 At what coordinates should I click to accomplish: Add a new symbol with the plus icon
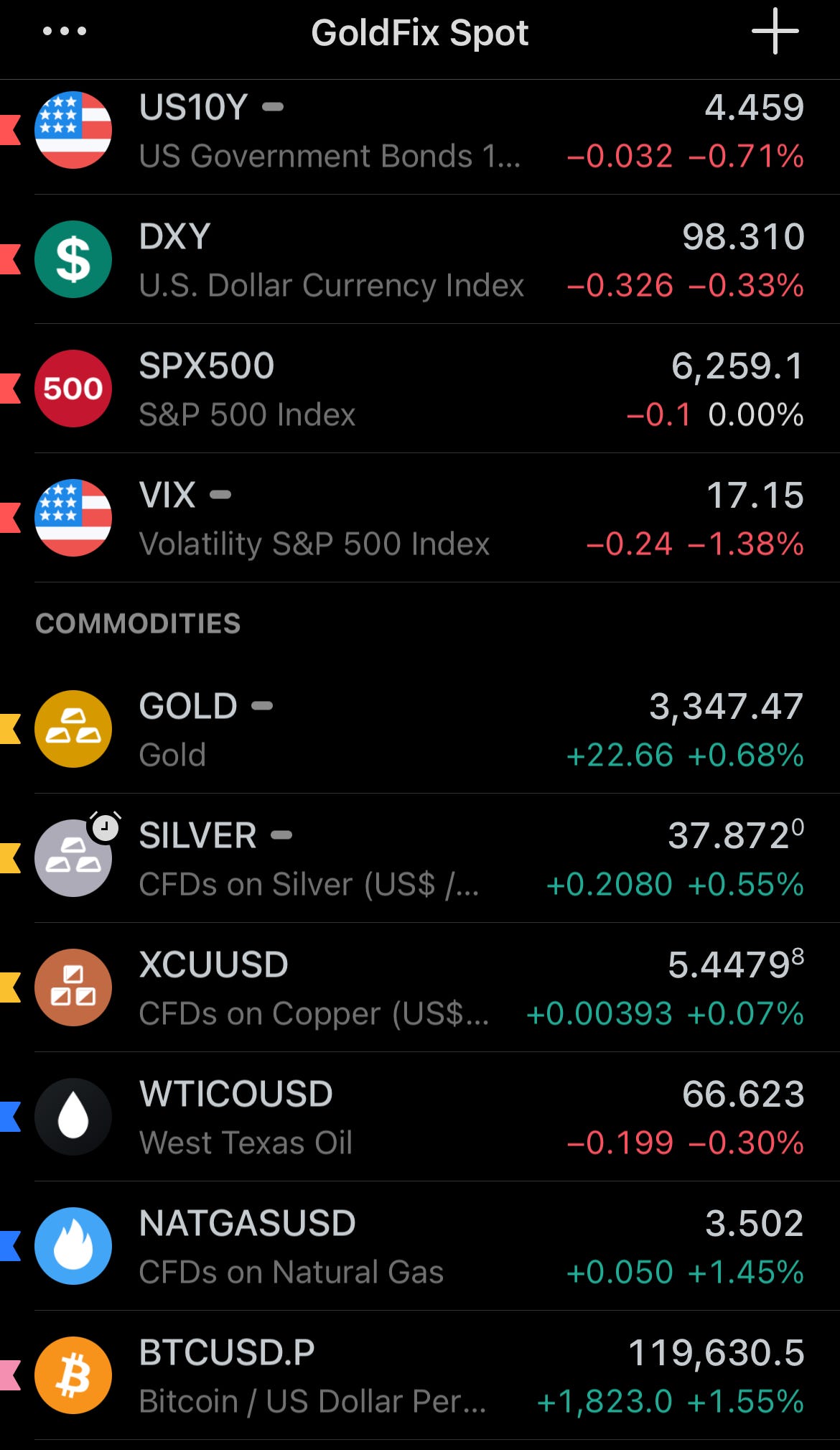[x=775, y=32]
